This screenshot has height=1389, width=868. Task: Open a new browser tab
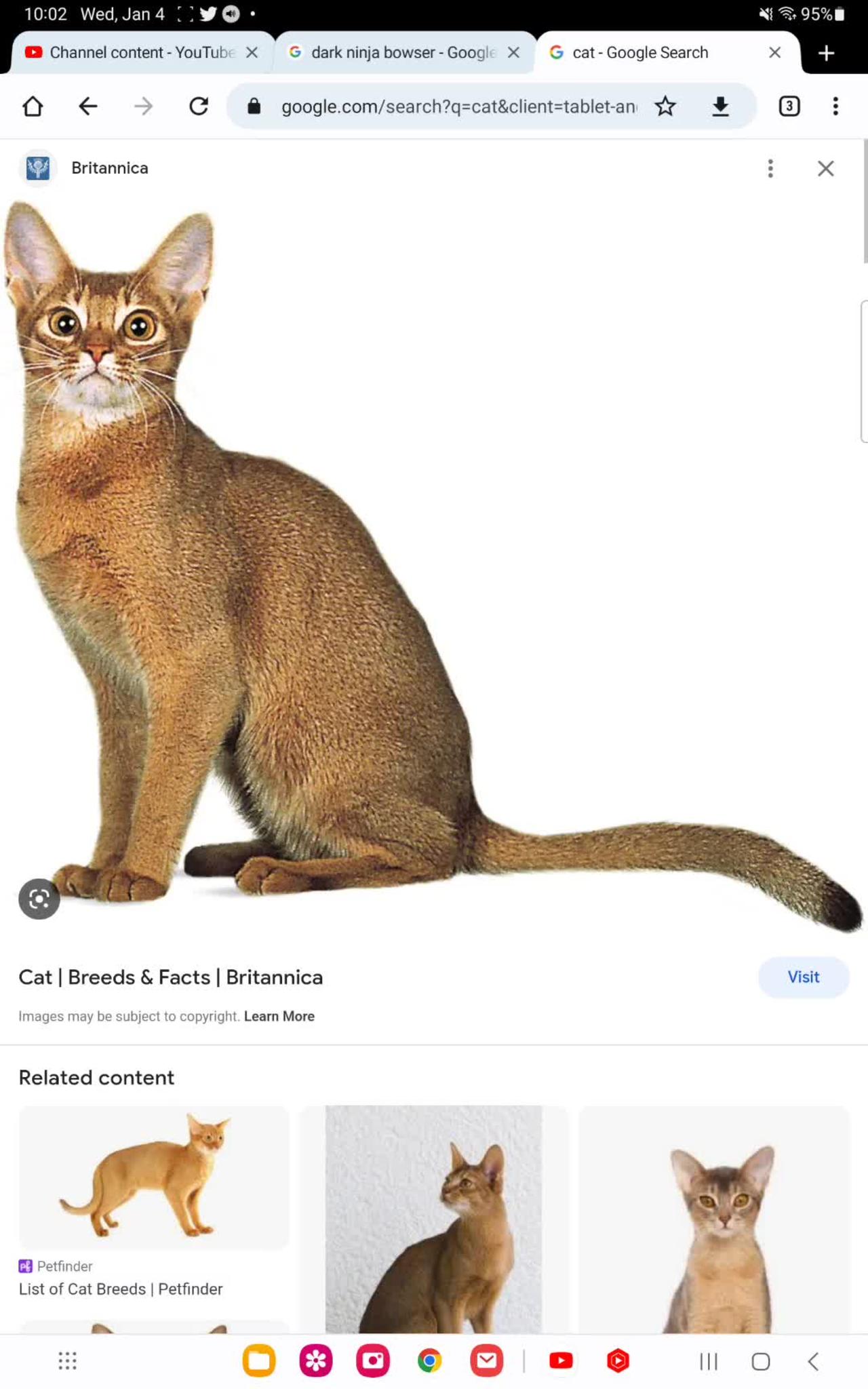tap(826, 53)
